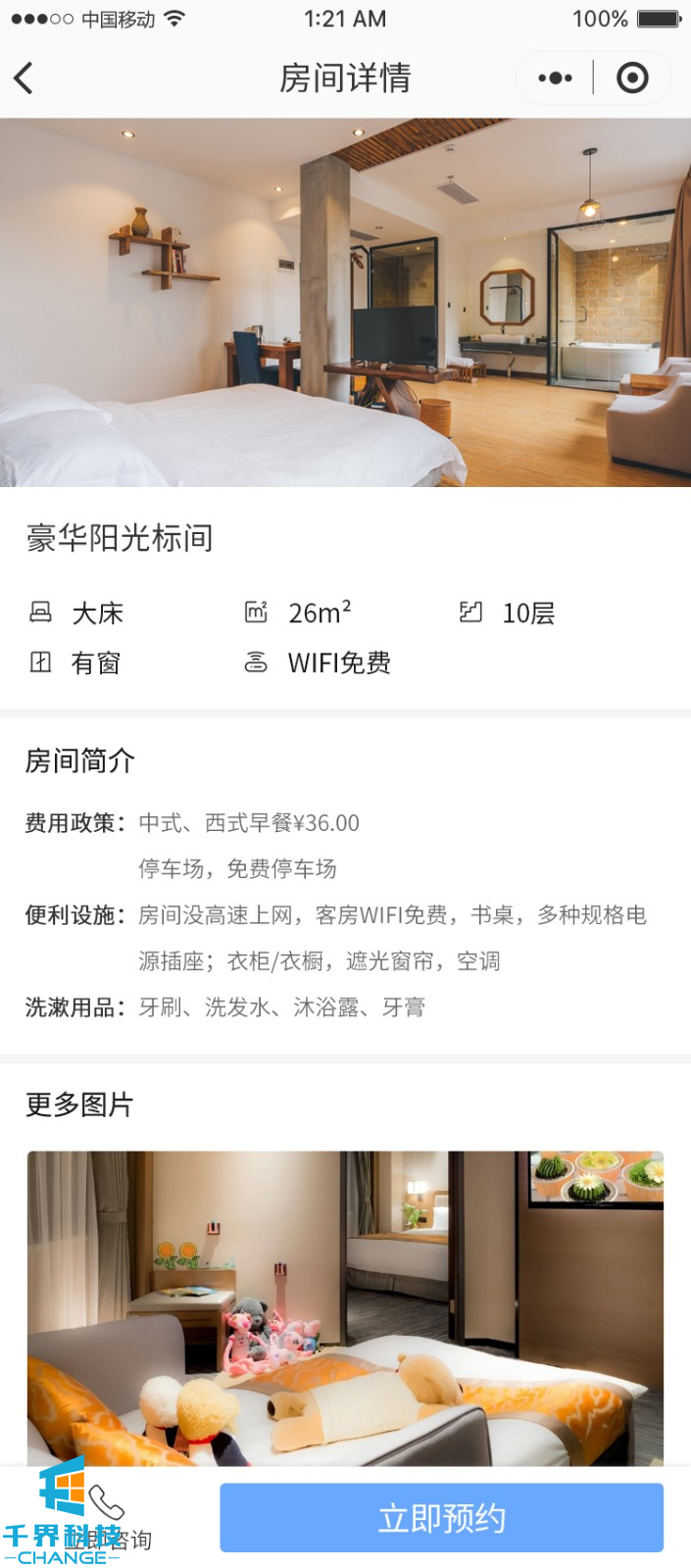Close the mini program with the circle icon
Screen dimensions: 691x1568
[632, 78]
